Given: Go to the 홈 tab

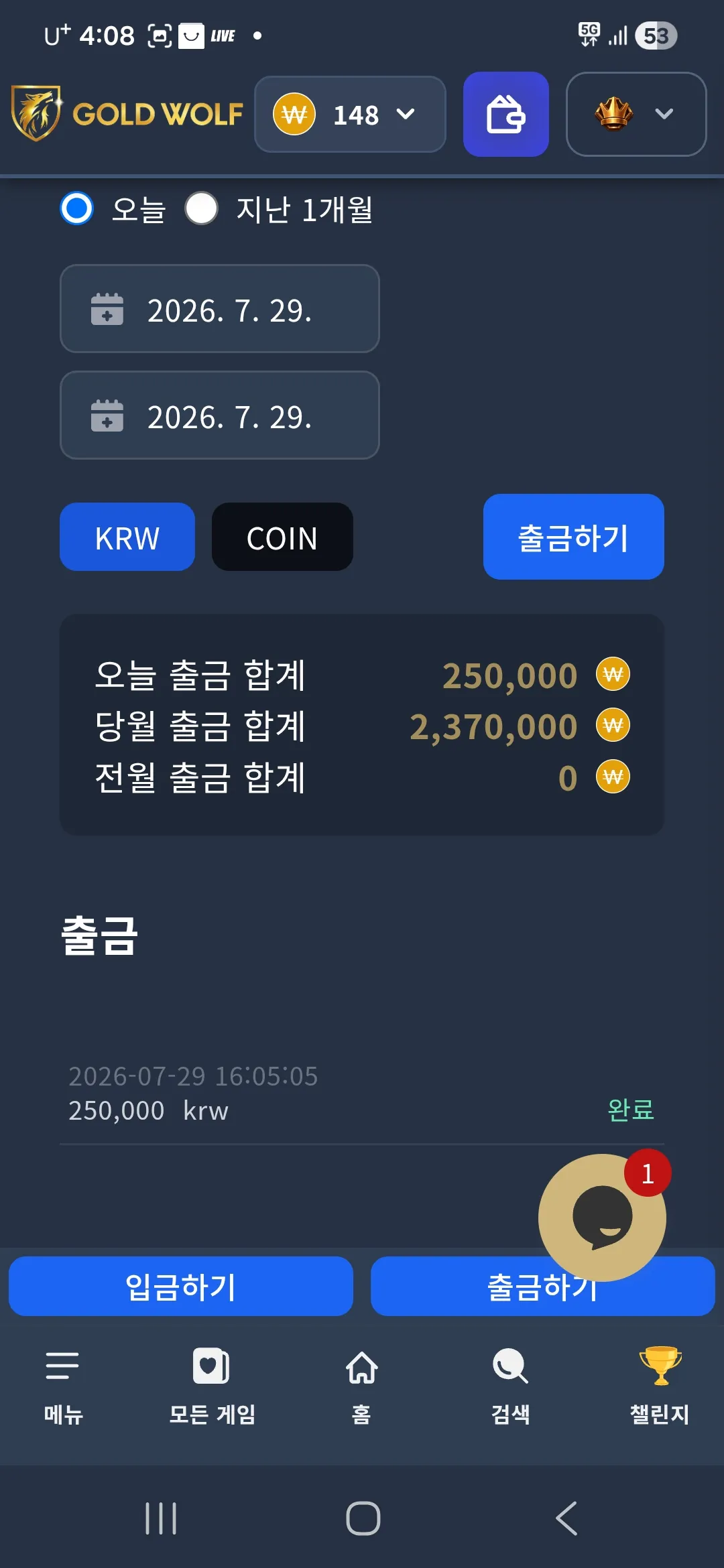Looking at the screenshot, I should point(362,1385).
